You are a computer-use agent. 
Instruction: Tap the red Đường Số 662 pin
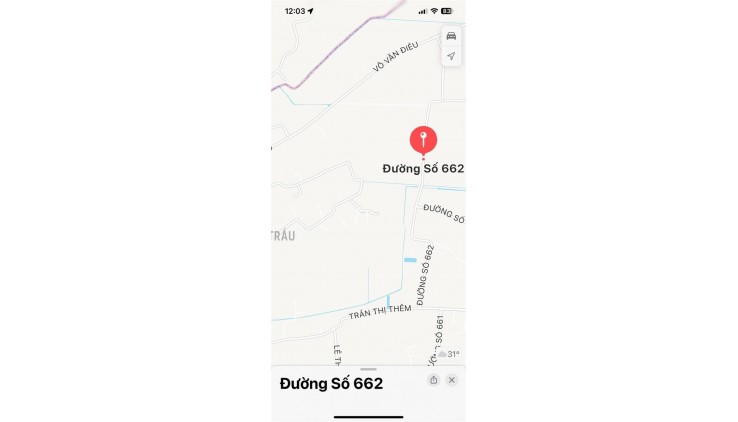(x=424, y=140)
